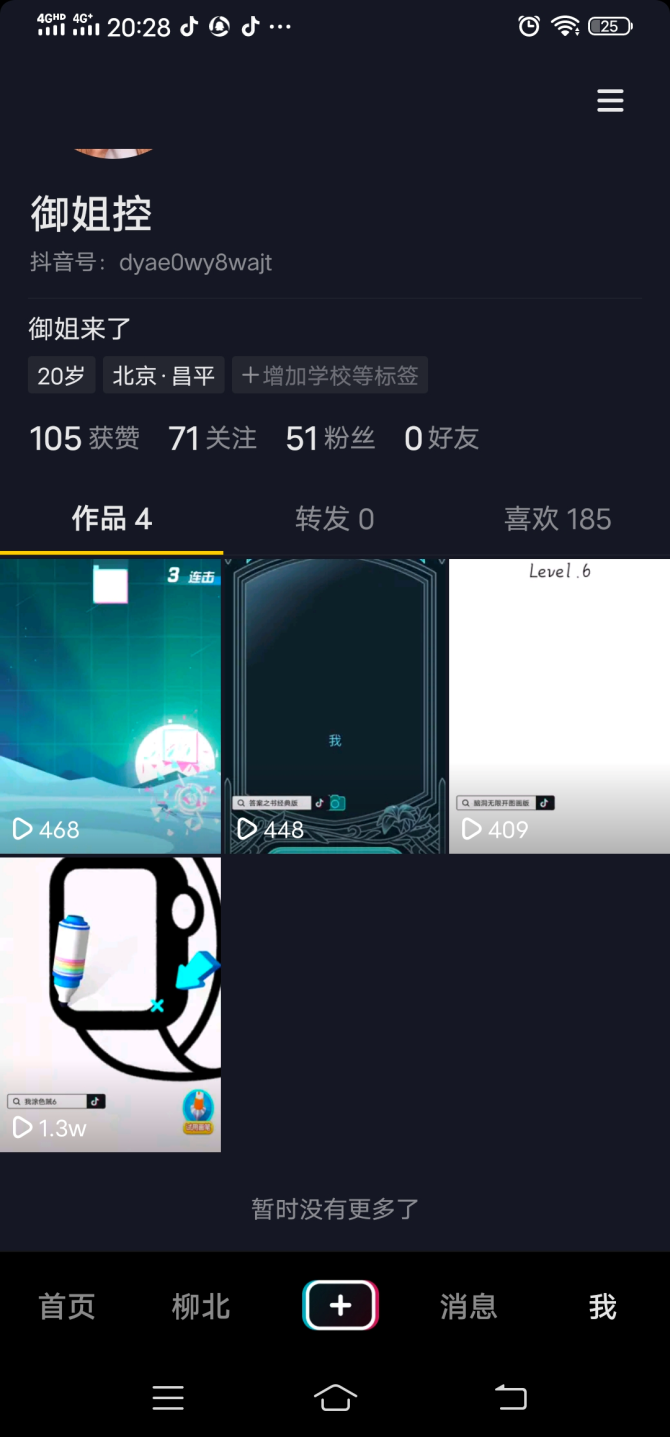Open the 消息 messages tab
The height and width of the screenshot is (1437, 670).
coord(468,1306)
